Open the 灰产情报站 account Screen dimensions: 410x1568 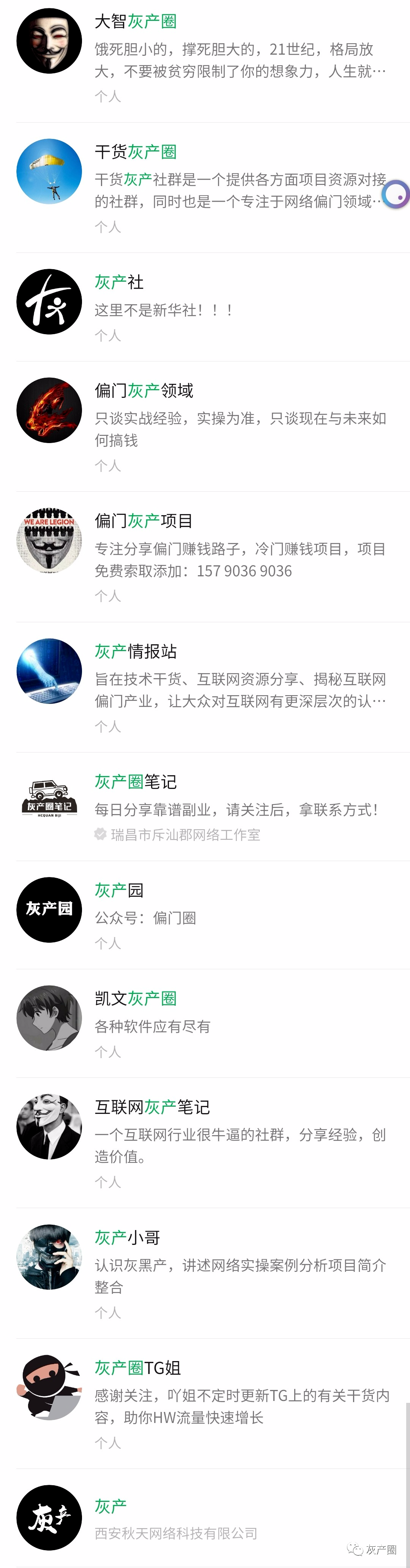(135, 651)
